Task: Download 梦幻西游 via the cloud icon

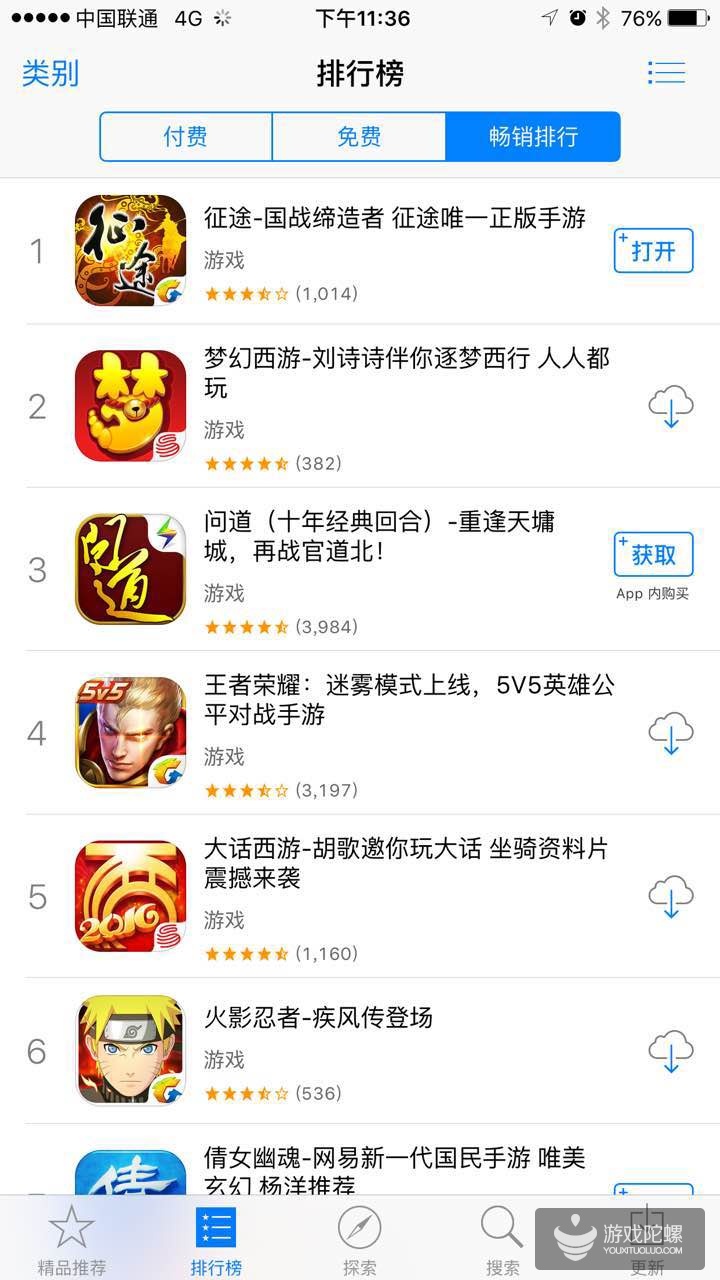Action: pos(670,407)
